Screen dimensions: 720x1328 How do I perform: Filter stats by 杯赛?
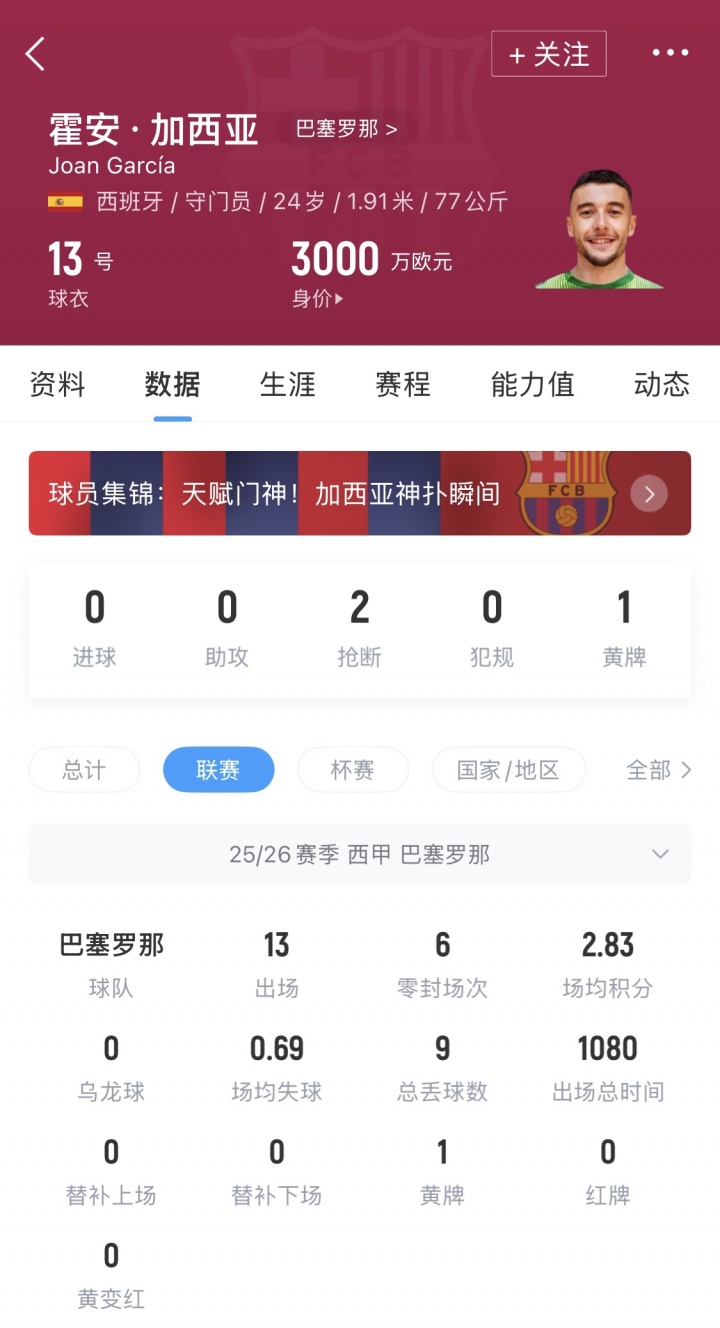tap(353, 770)
